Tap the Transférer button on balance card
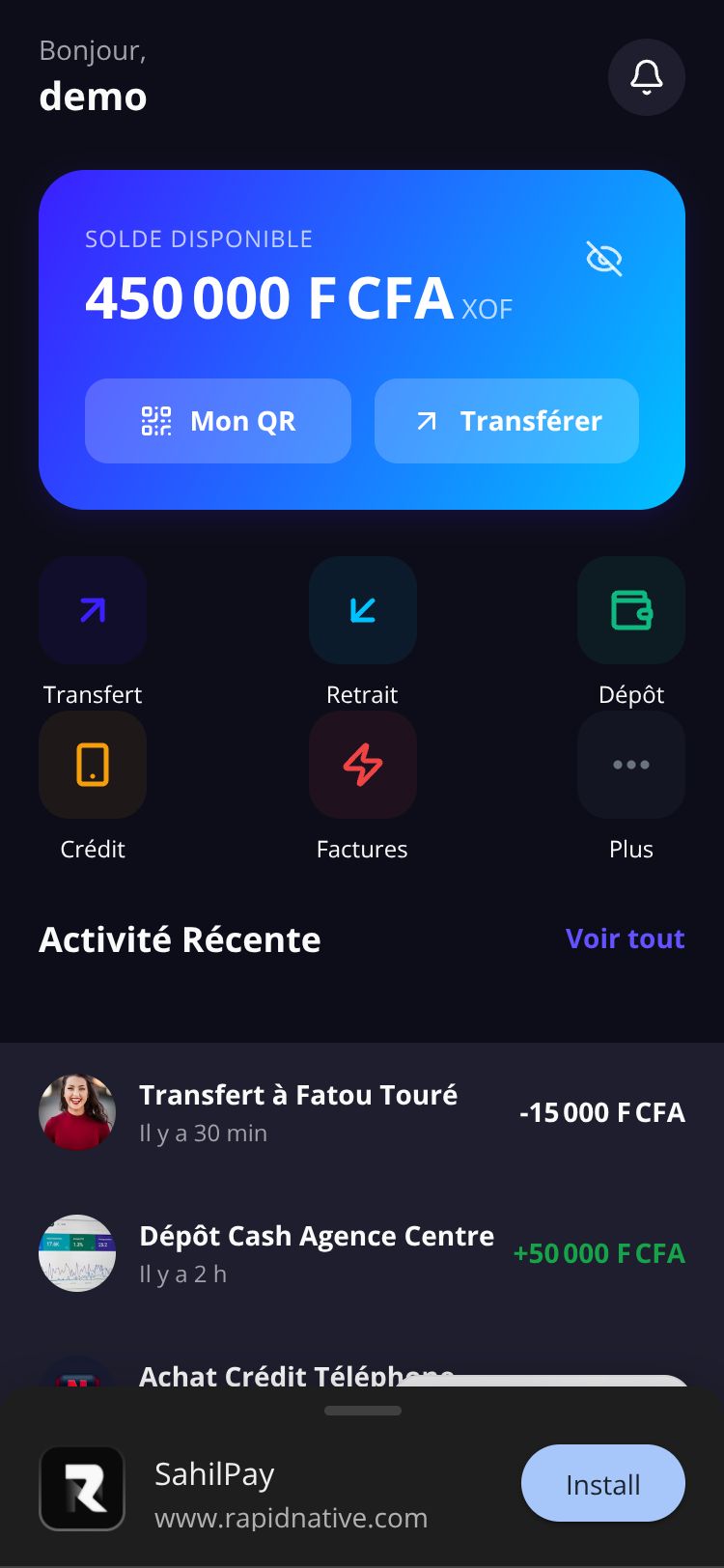The width and height of the screenshot is (724, 1568). [x=507, y=421]
